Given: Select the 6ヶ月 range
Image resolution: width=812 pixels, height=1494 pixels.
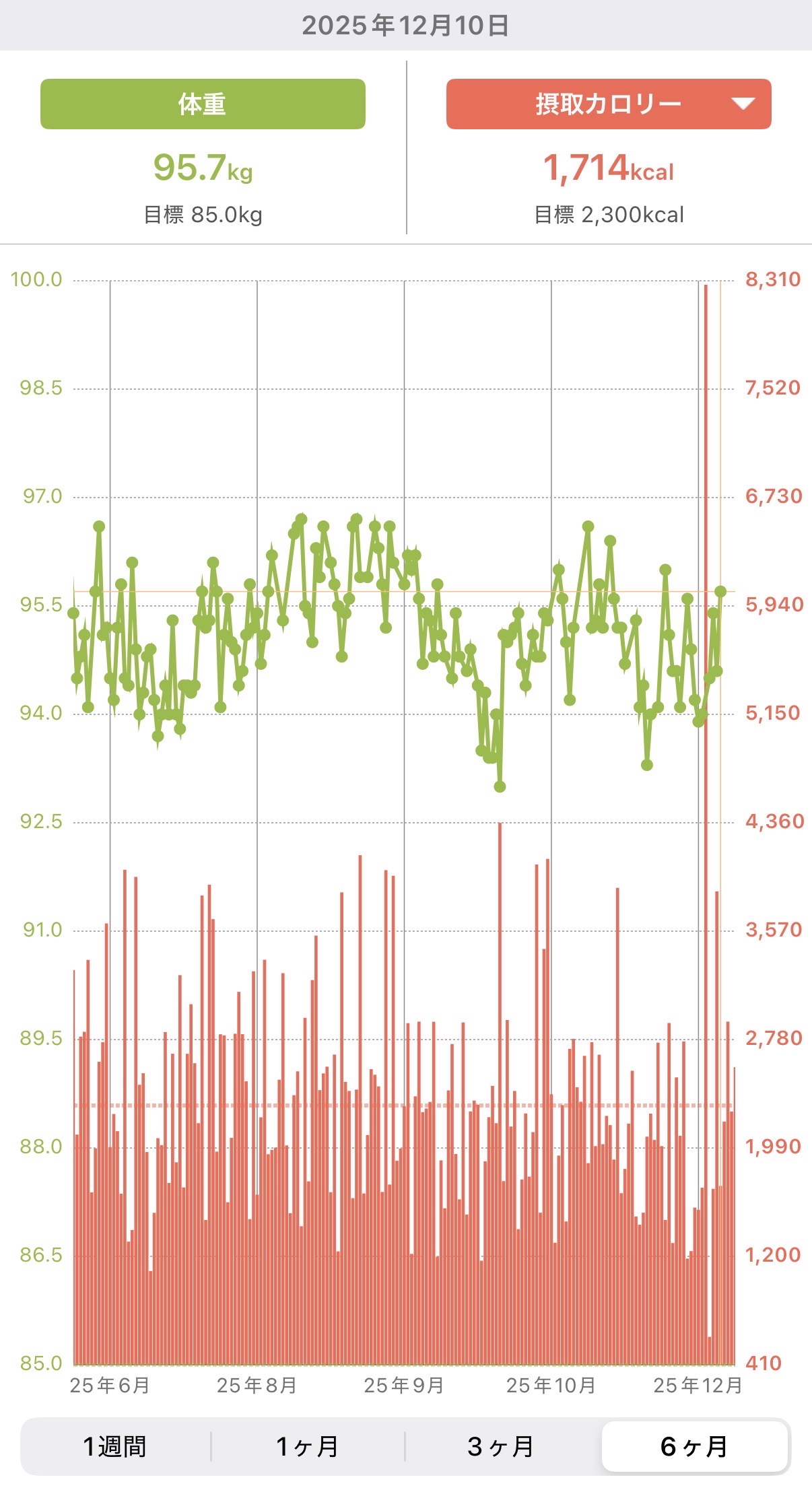Looking at the screenshot, I should click(694, 1446).
